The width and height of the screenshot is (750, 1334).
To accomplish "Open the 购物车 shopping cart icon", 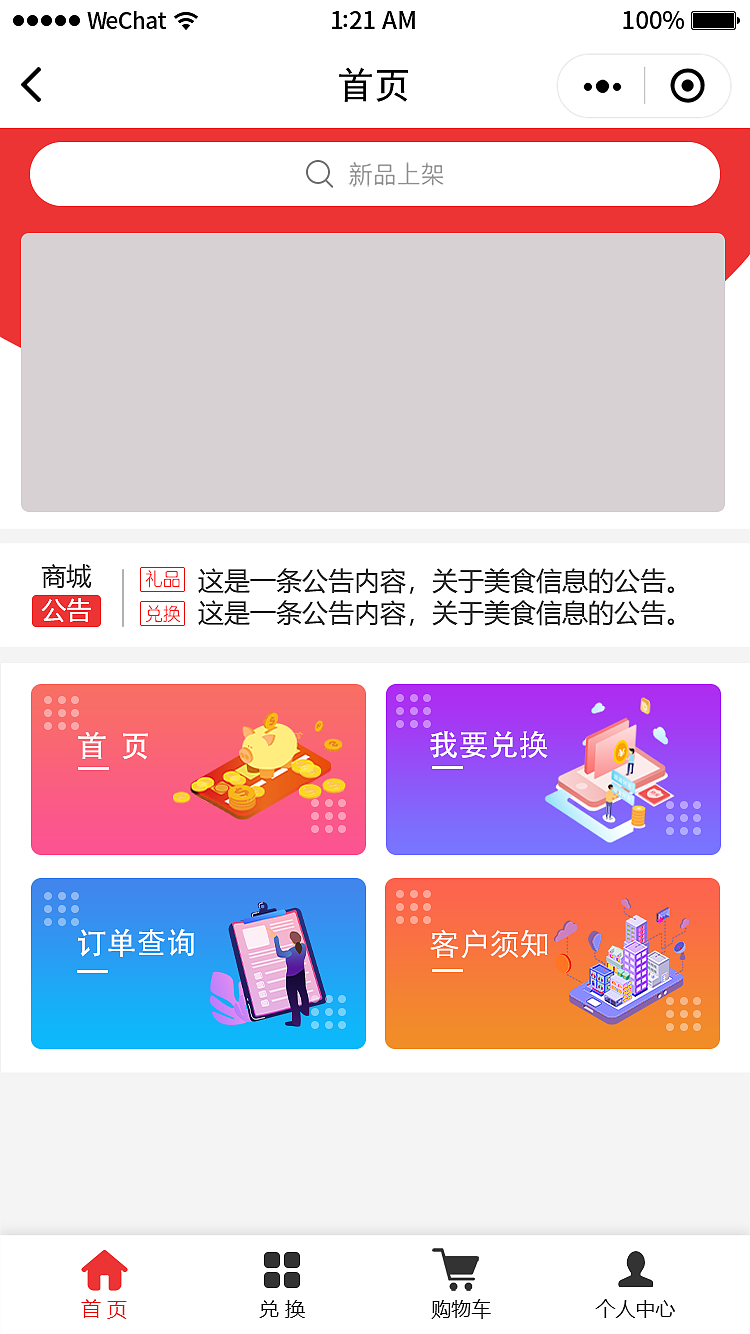I will (459, 1266).
